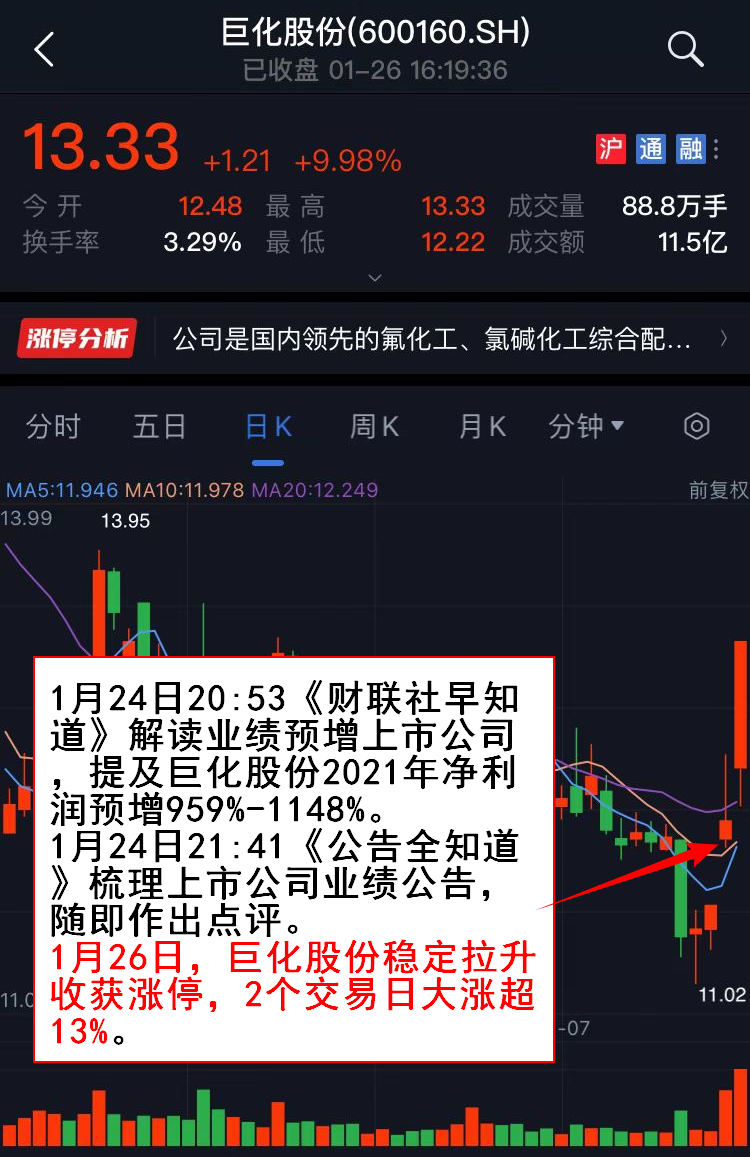Open the 涨停分析 company summary
Screen dimensions: 750x1157
click(432, 340)
